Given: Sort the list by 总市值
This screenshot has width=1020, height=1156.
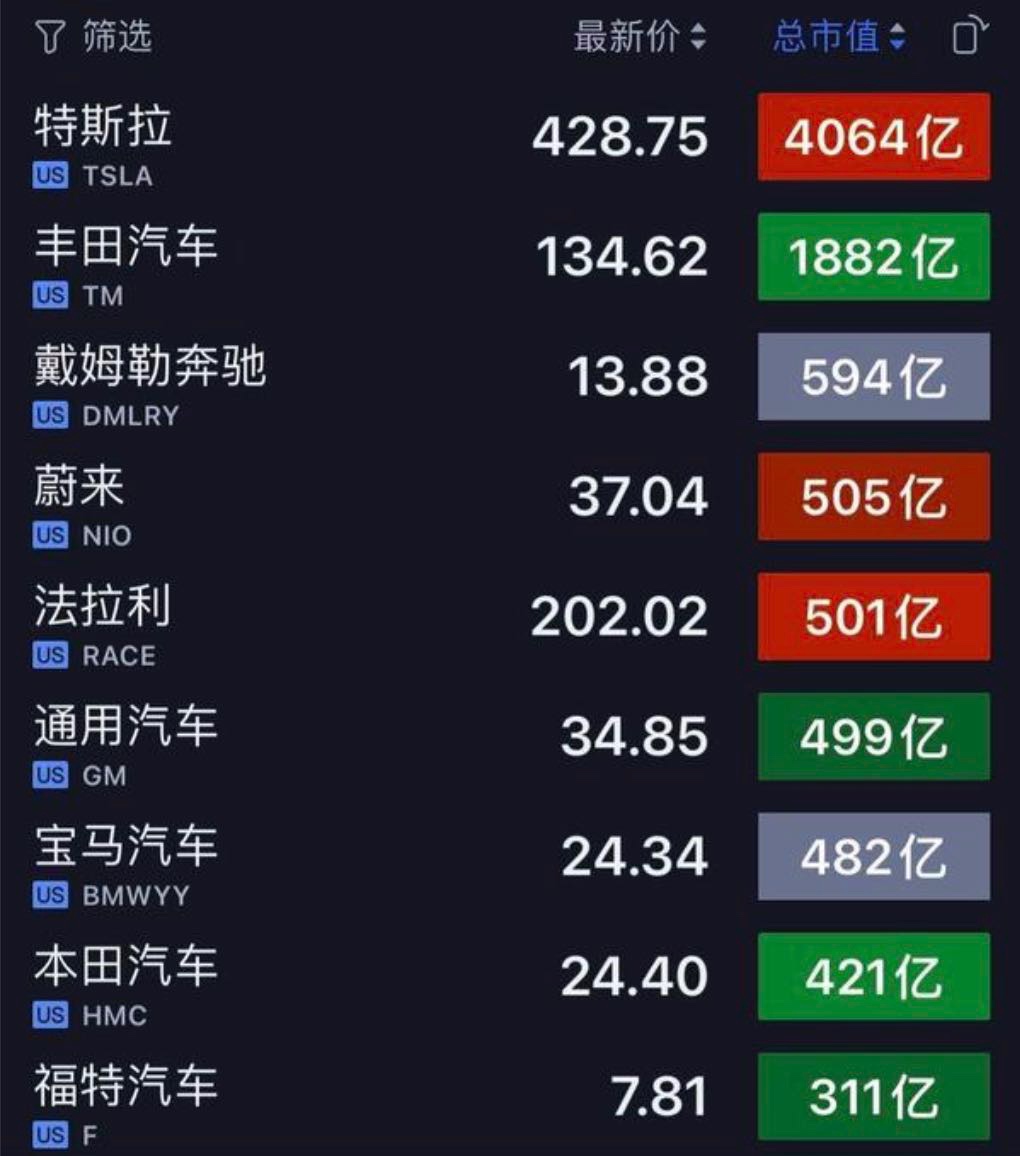Looking at the screenshot, I should [x=839, y=37].
